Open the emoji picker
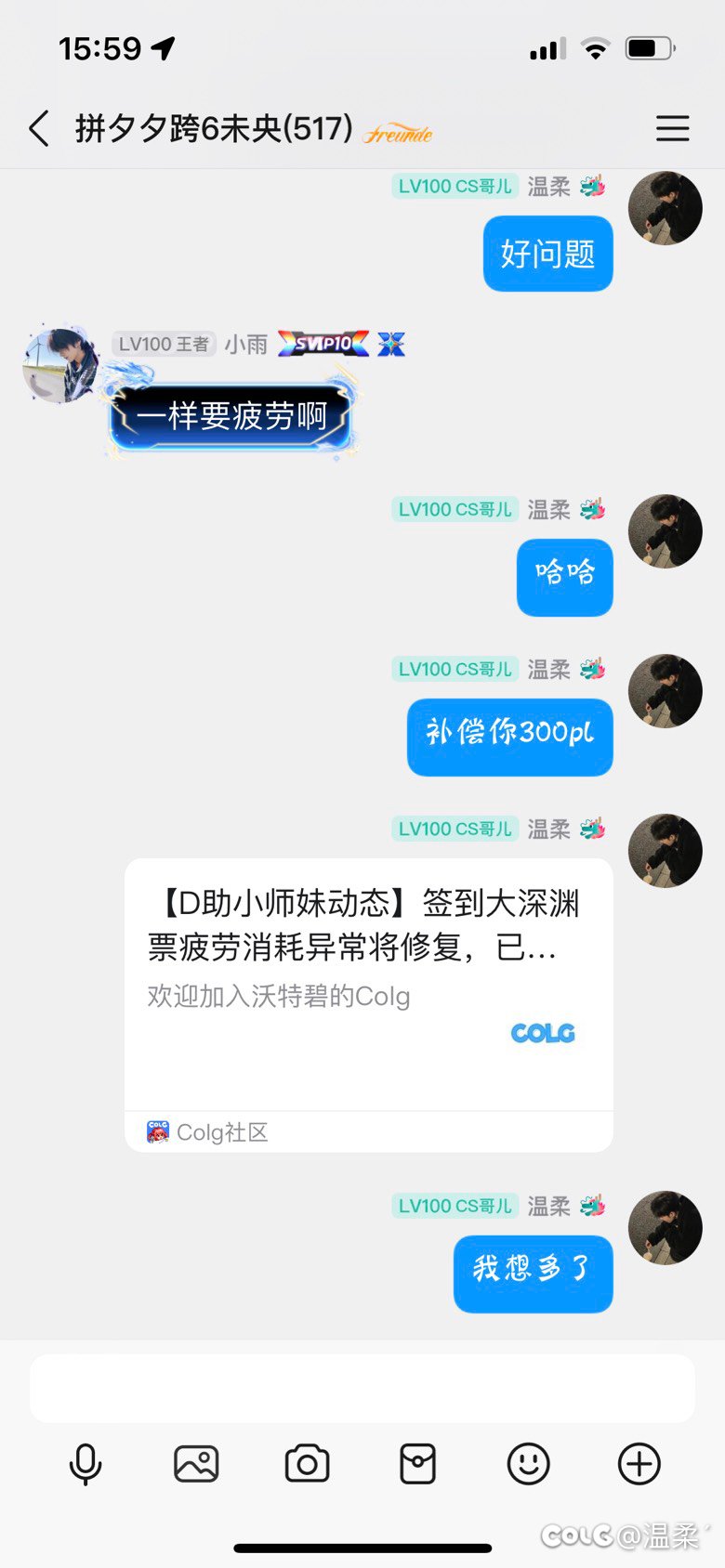The height and width of the screenshot is (1568, 725). pos(528,1465)
